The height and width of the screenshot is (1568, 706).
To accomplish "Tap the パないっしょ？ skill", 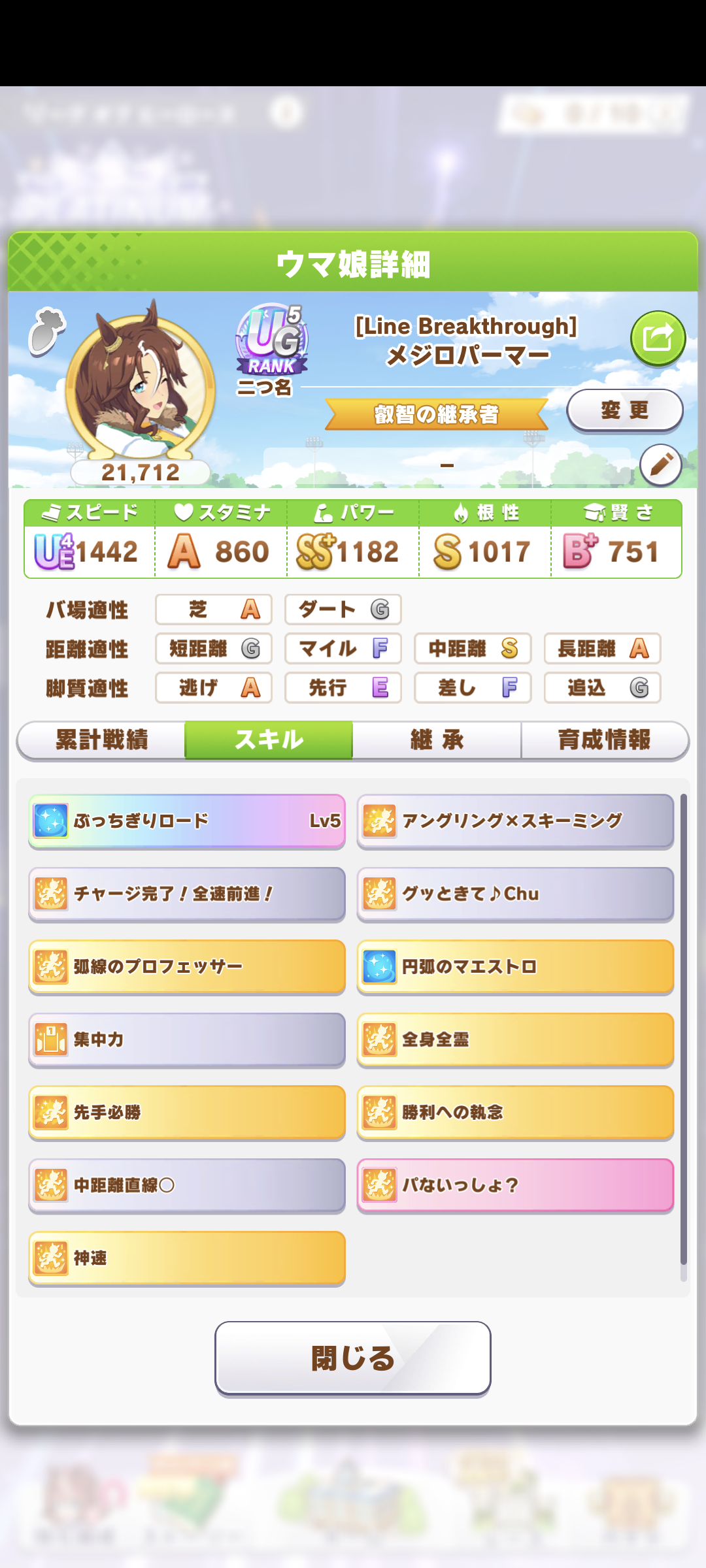I will (x=515, y=1185).
